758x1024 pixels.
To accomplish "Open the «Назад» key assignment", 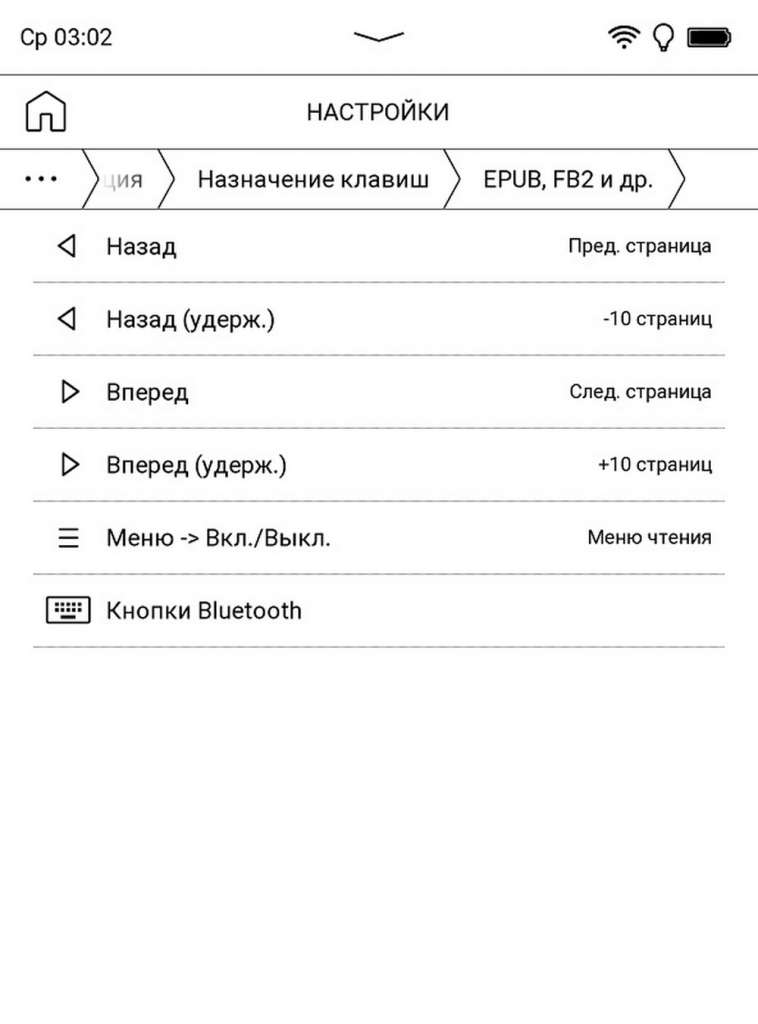I will pos(378,246).
